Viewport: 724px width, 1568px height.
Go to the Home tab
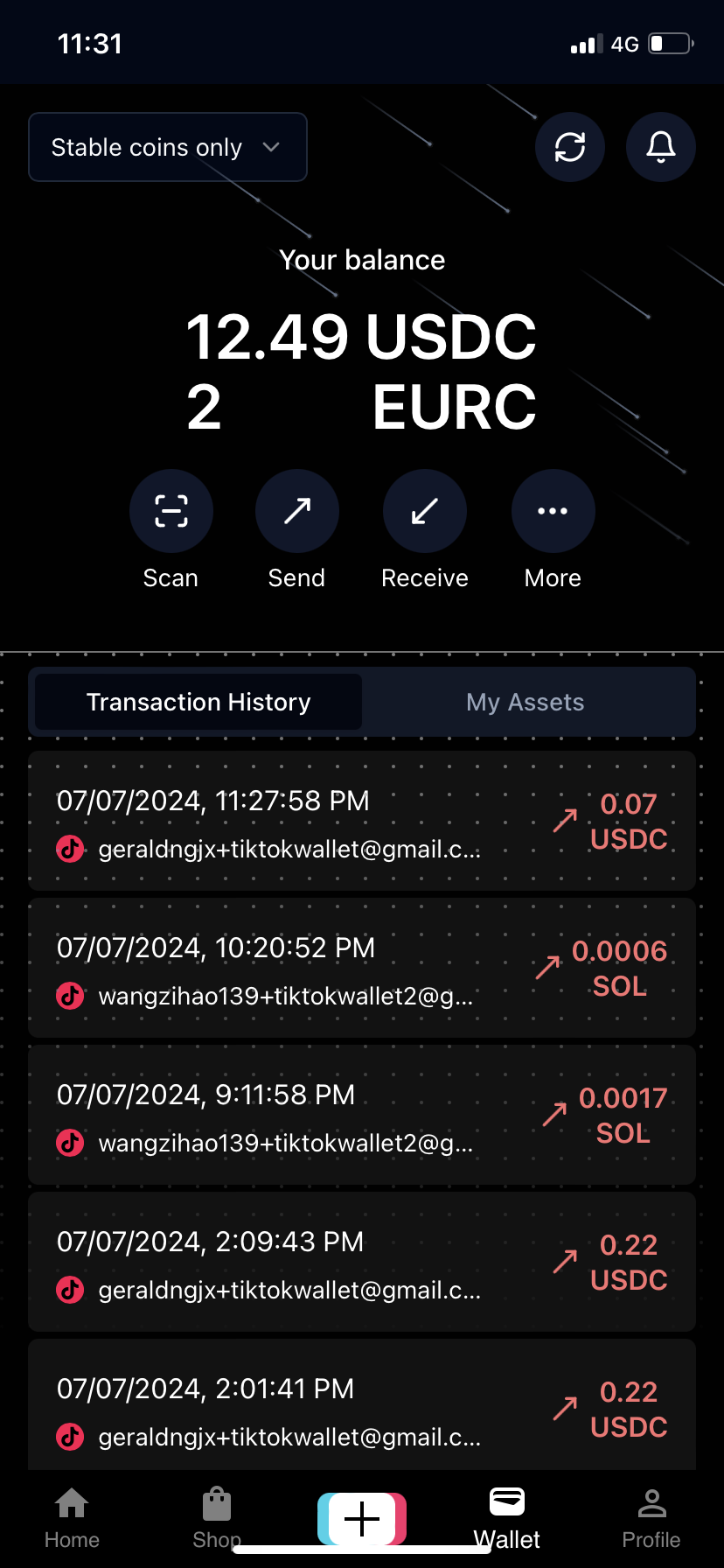click(72, 1517)
